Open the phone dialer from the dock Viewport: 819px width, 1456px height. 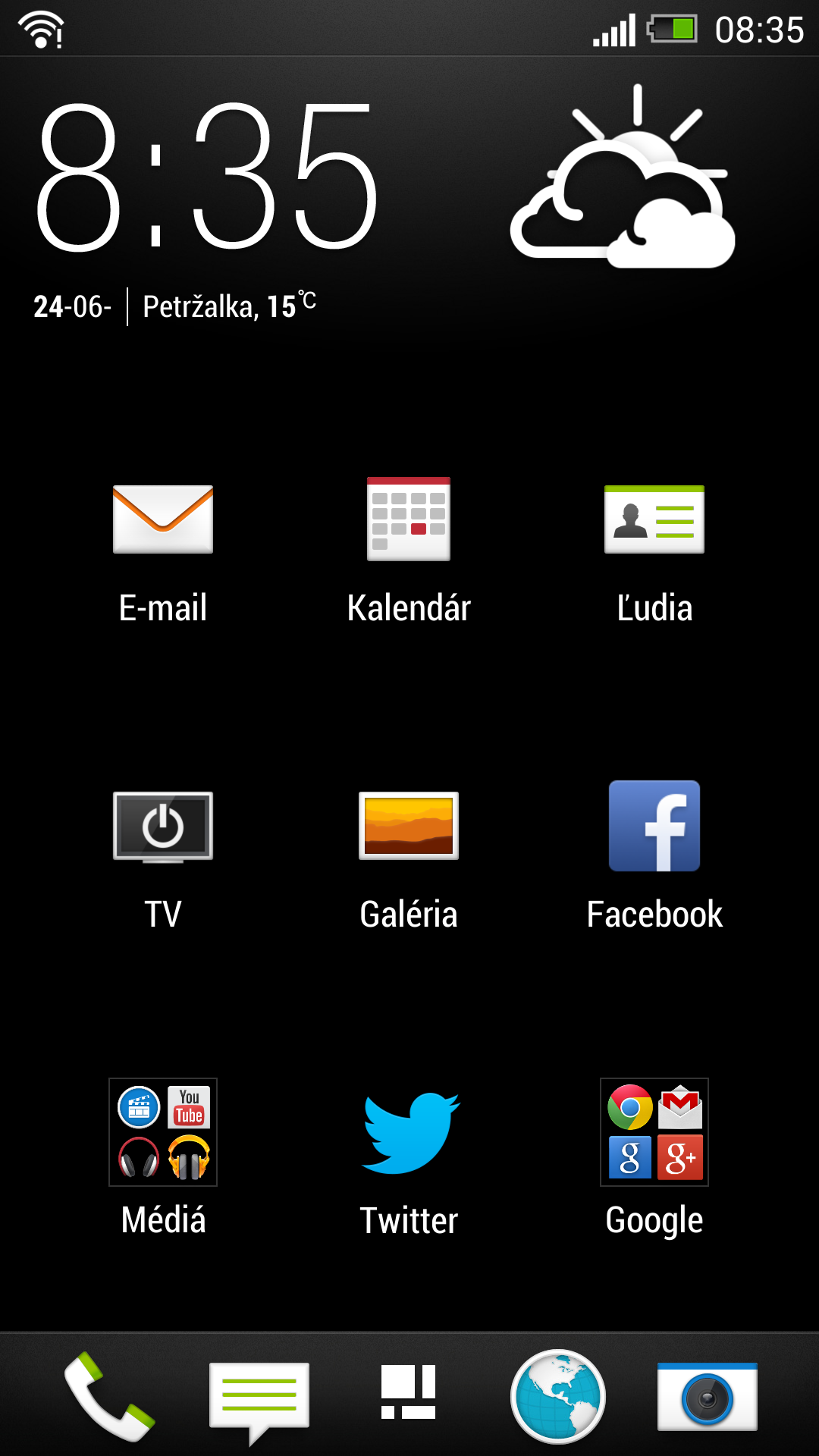(109, 1396)
